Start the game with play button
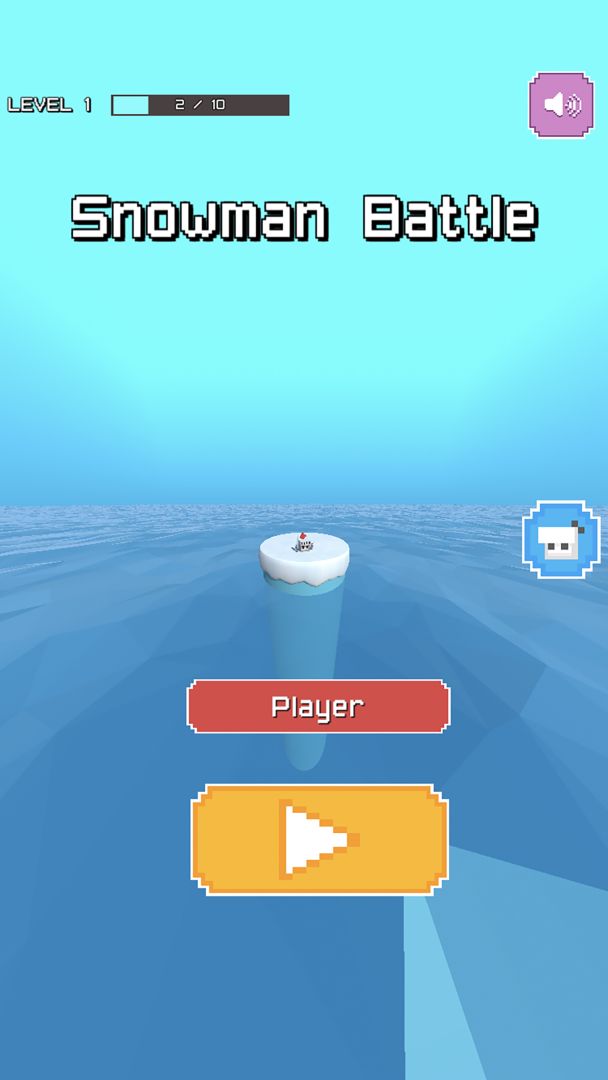608x1080 pixels. (x=319, y=839)
